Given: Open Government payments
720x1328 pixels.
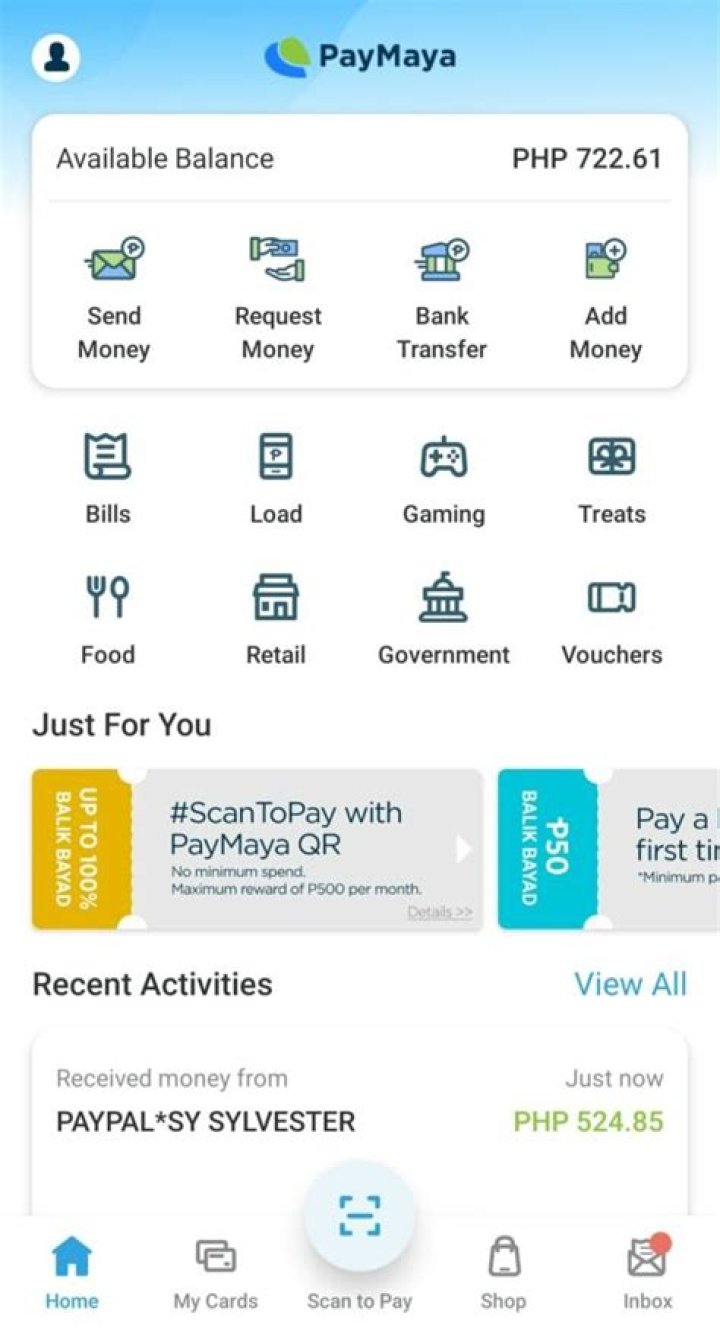Looking at the screenshot, I should click(443, 619).
